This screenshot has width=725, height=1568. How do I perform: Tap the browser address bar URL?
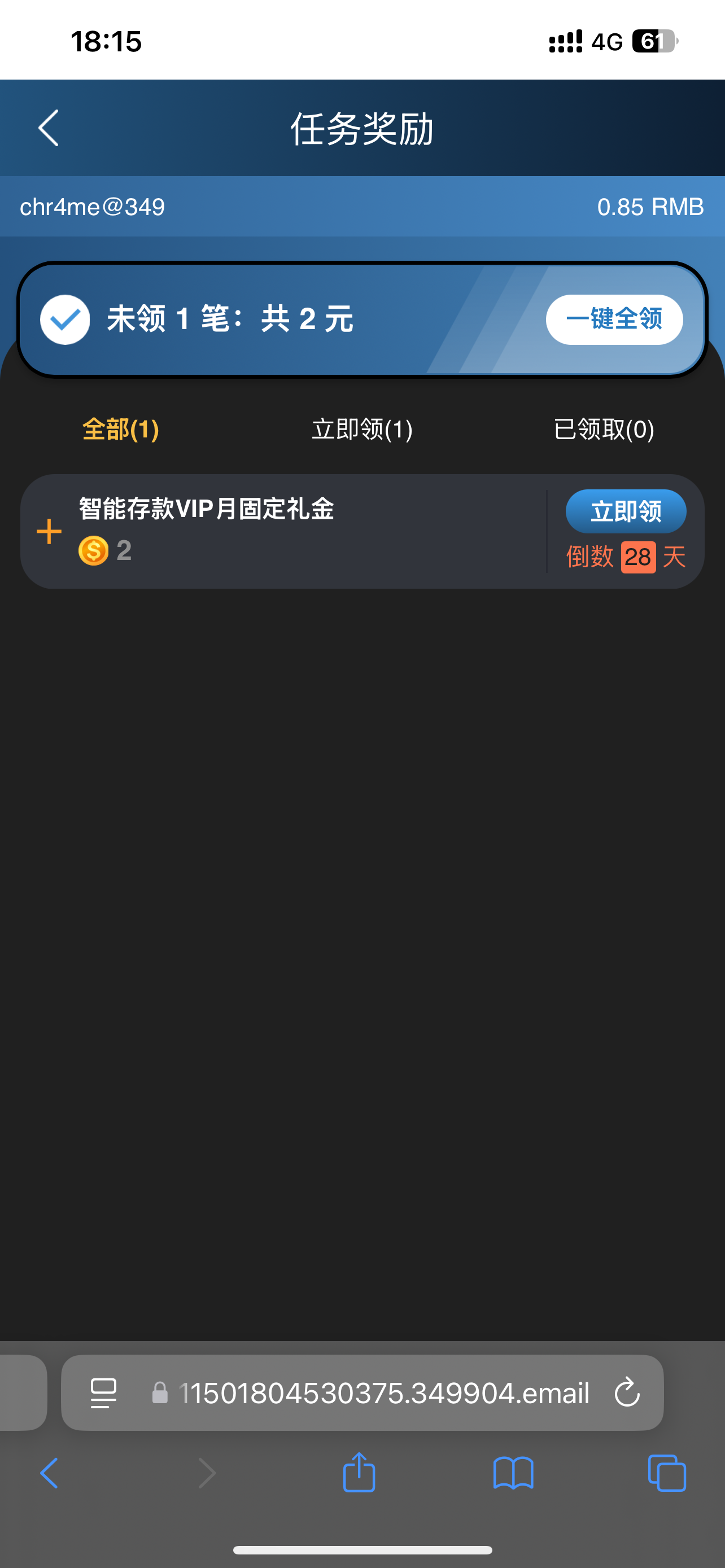(x=383, y=1392)
